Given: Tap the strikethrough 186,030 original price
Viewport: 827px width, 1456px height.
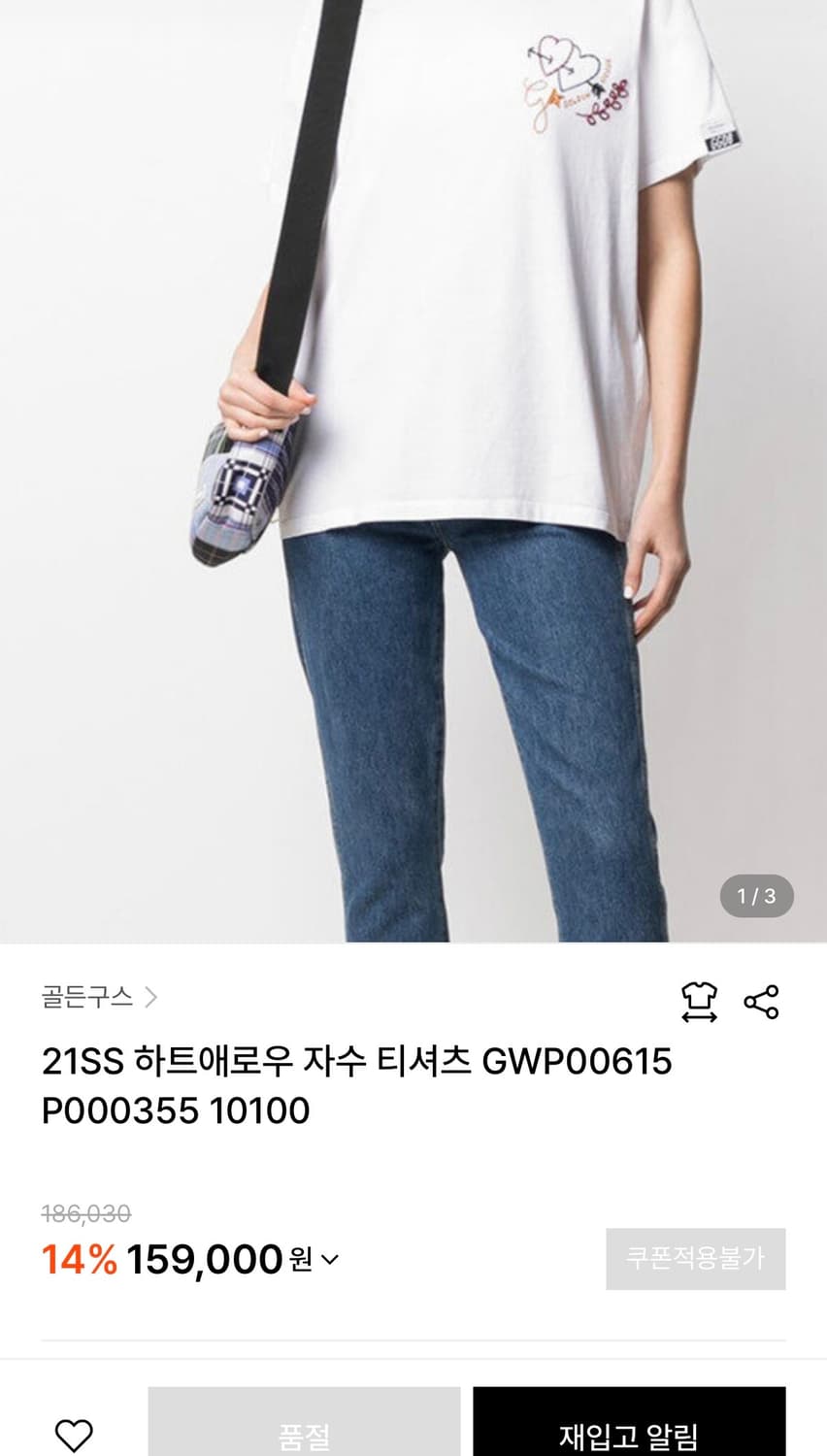Looking at the screenshot, I should [85, 1212].
